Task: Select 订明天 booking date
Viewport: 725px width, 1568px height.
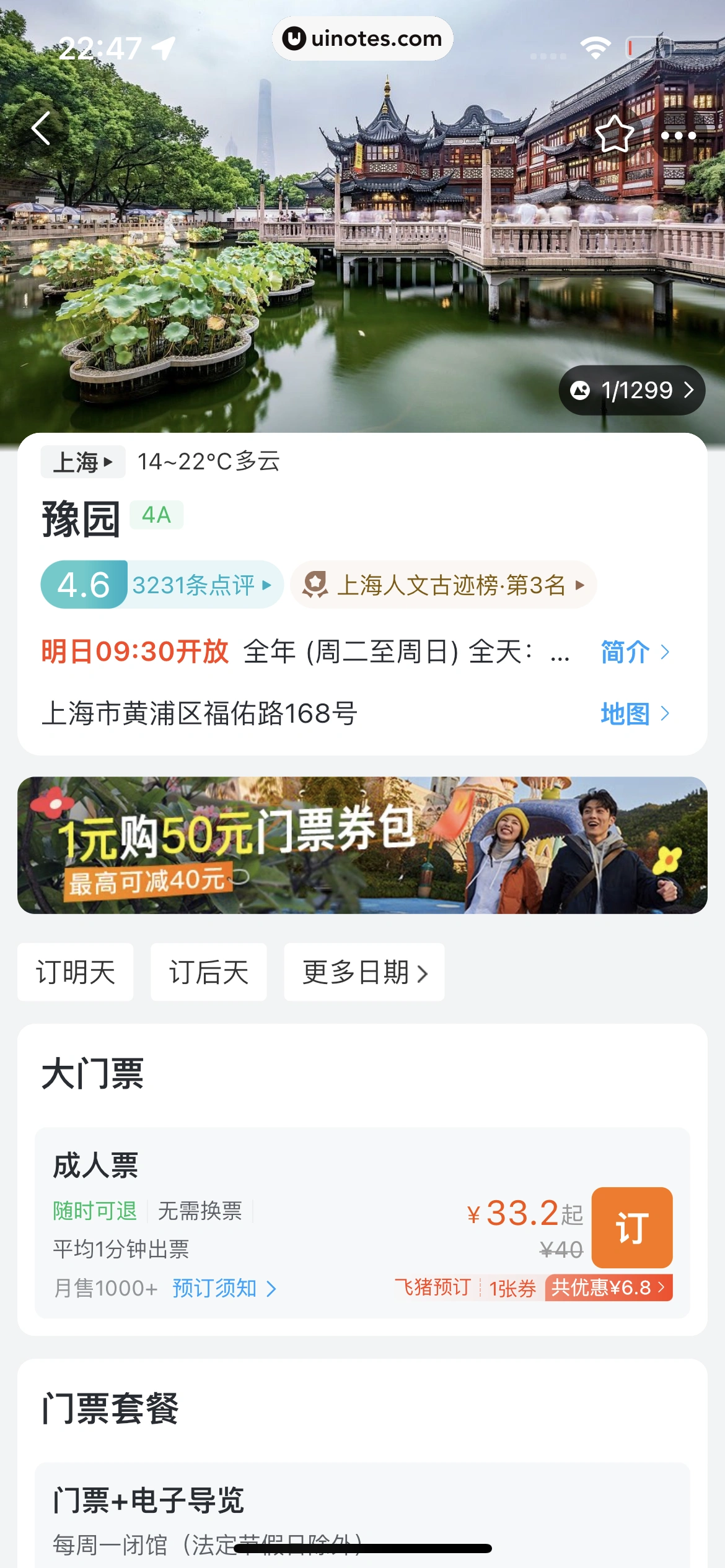Action: [x=75, y=972]
